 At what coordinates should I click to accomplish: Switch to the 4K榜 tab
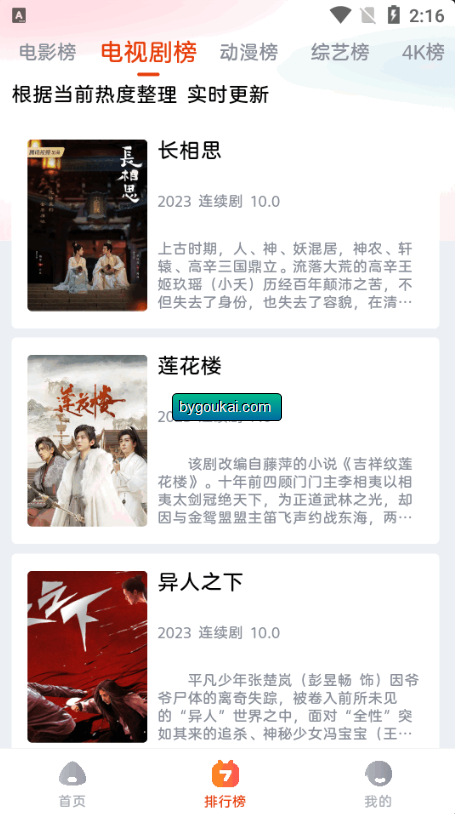[423, 52]
